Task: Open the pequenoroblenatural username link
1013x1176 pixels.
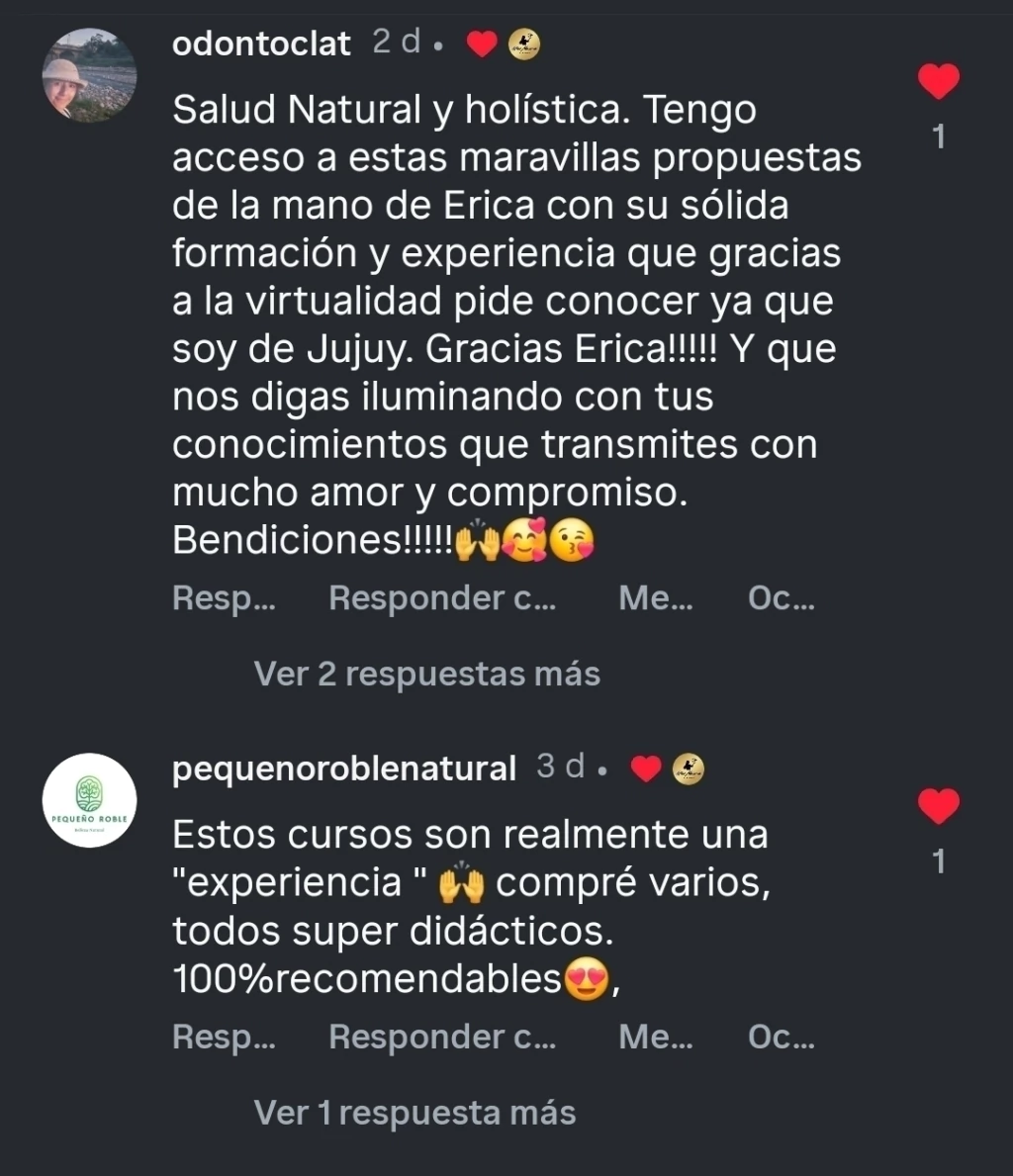Action: [343, 769]
